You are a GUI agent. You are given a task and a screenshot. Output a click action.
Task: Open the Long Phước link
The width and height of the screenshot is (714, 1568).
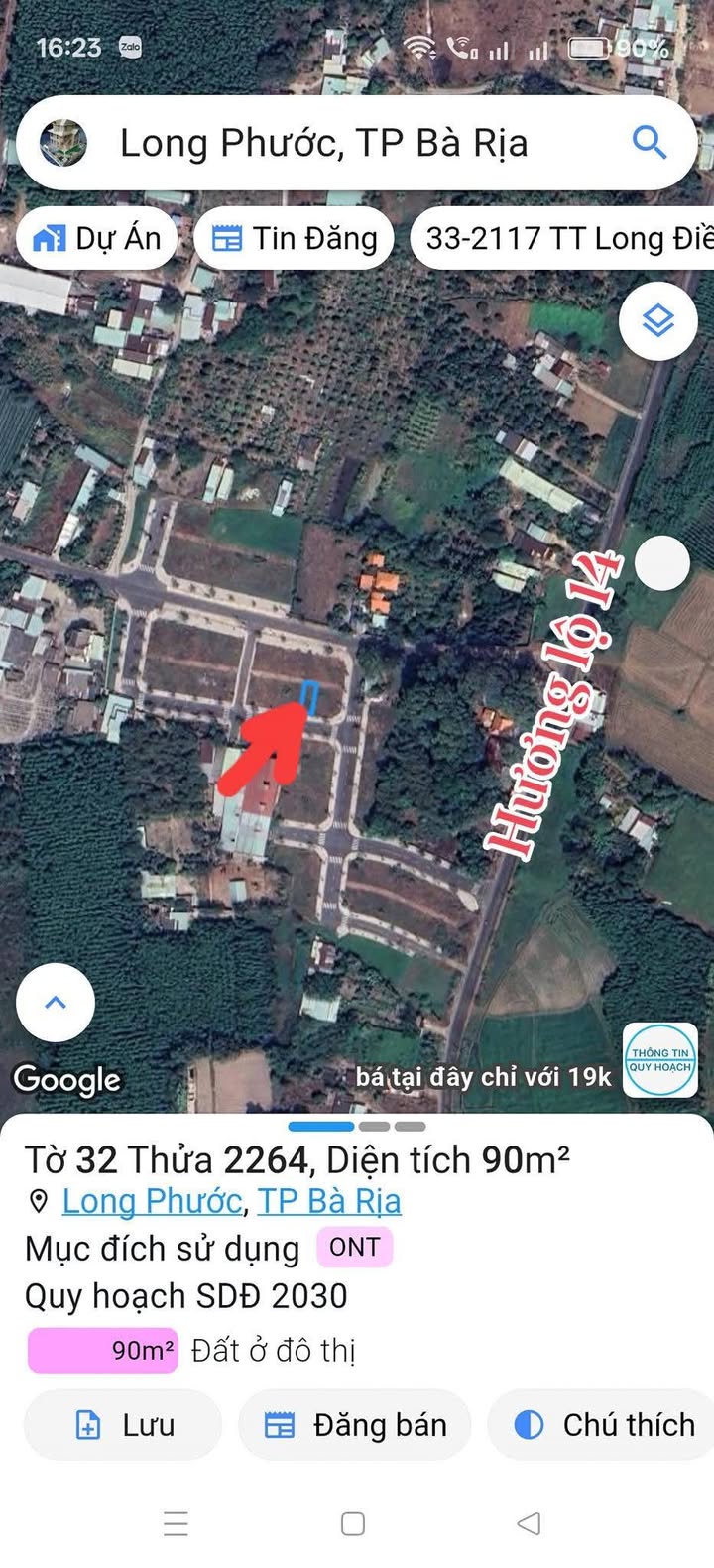152,1201
